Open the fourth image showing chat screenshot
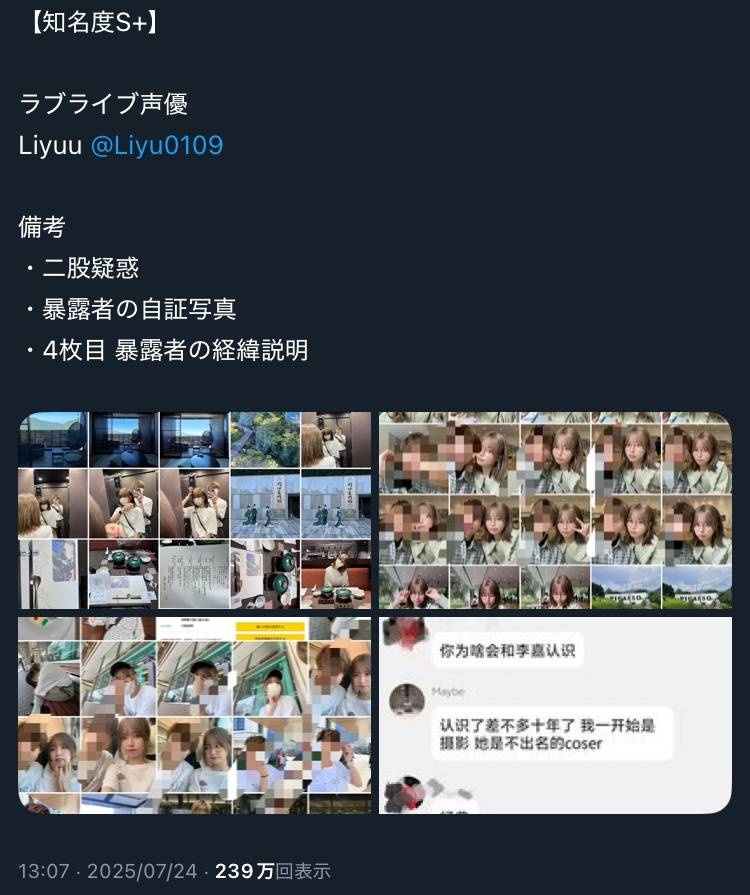 [x=555, y=715]
